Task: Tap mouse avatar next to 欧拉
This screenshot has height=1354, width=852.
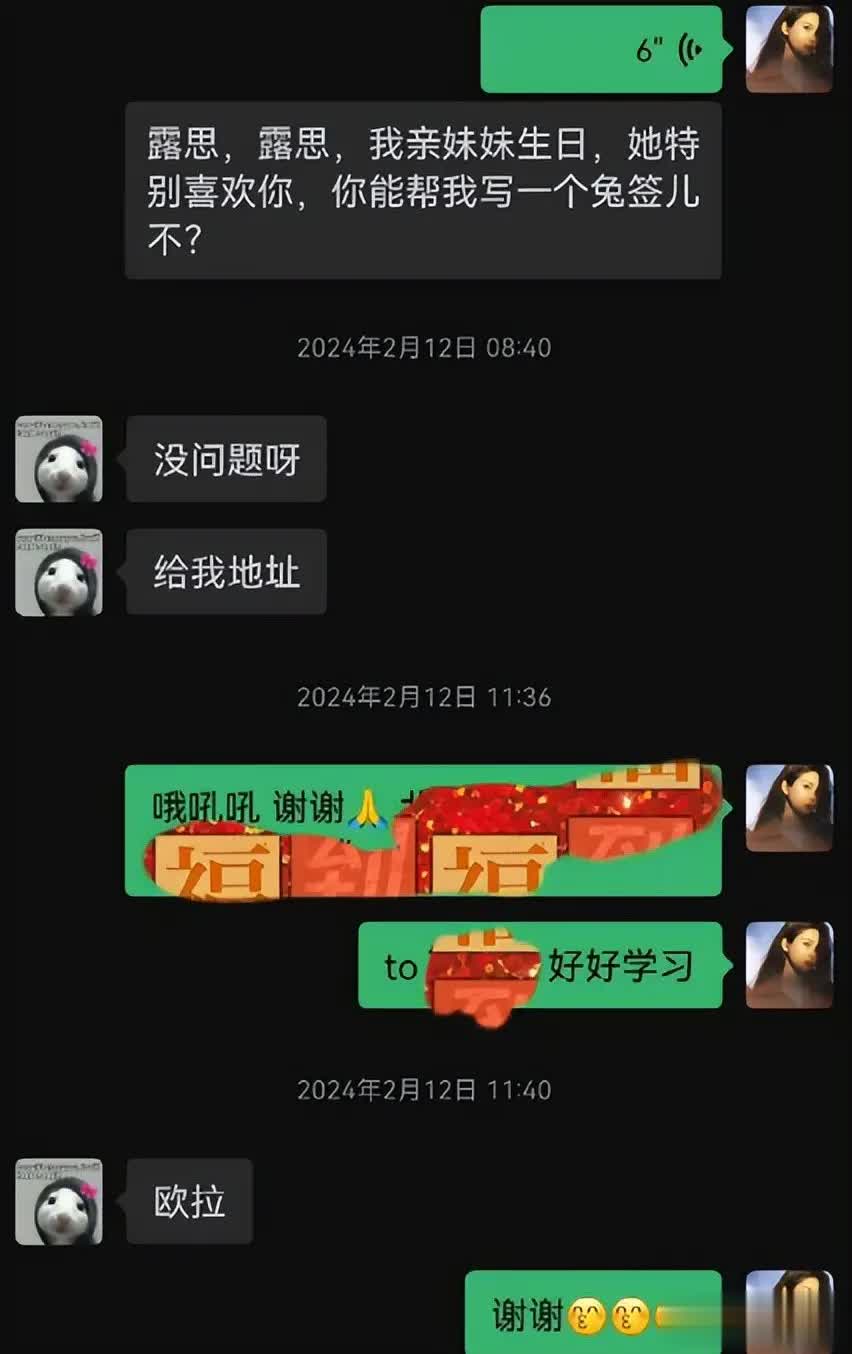Action: coord(59,1201)
